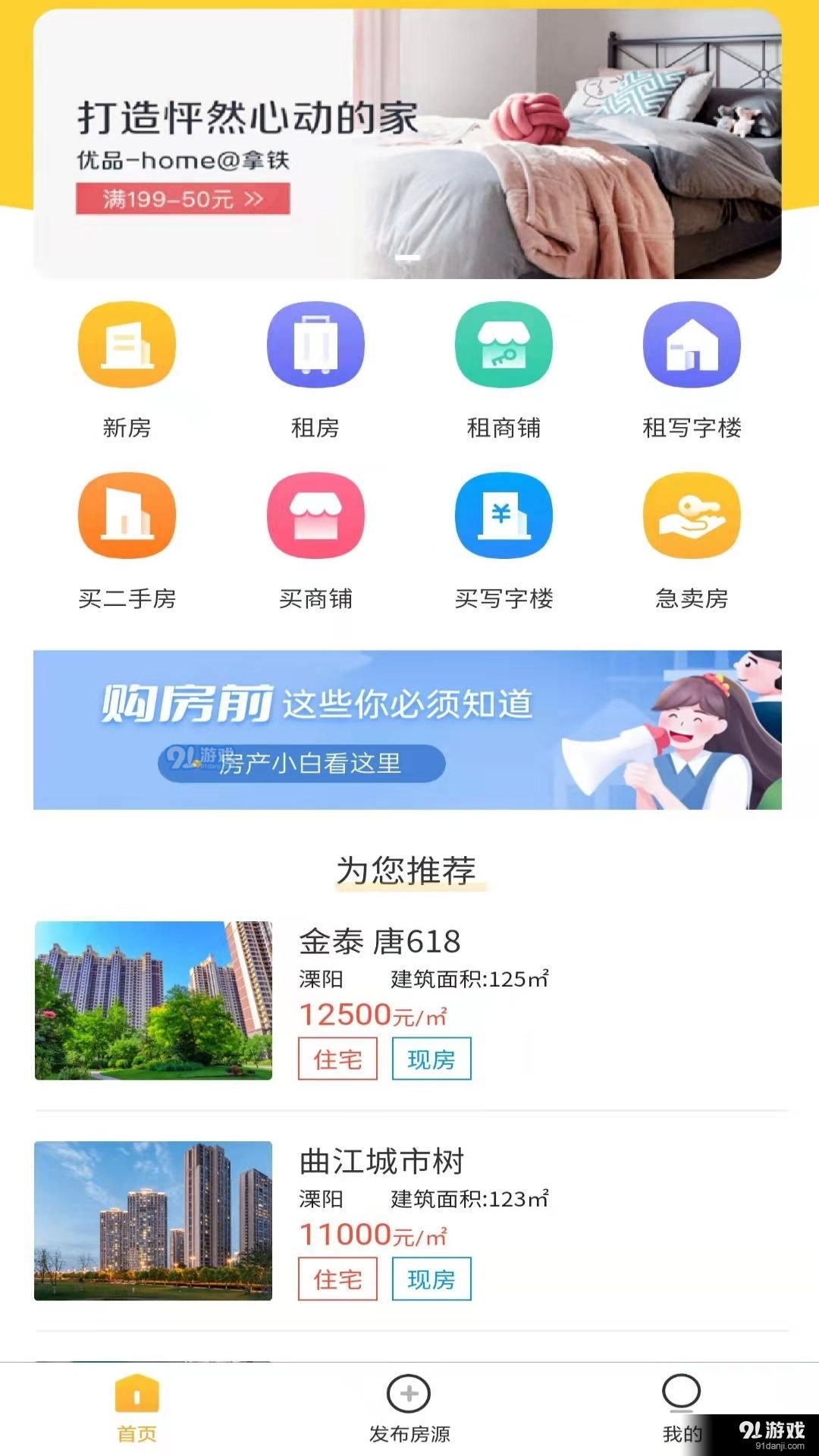Open the 新房 (new homes) icon

[127, 344]
